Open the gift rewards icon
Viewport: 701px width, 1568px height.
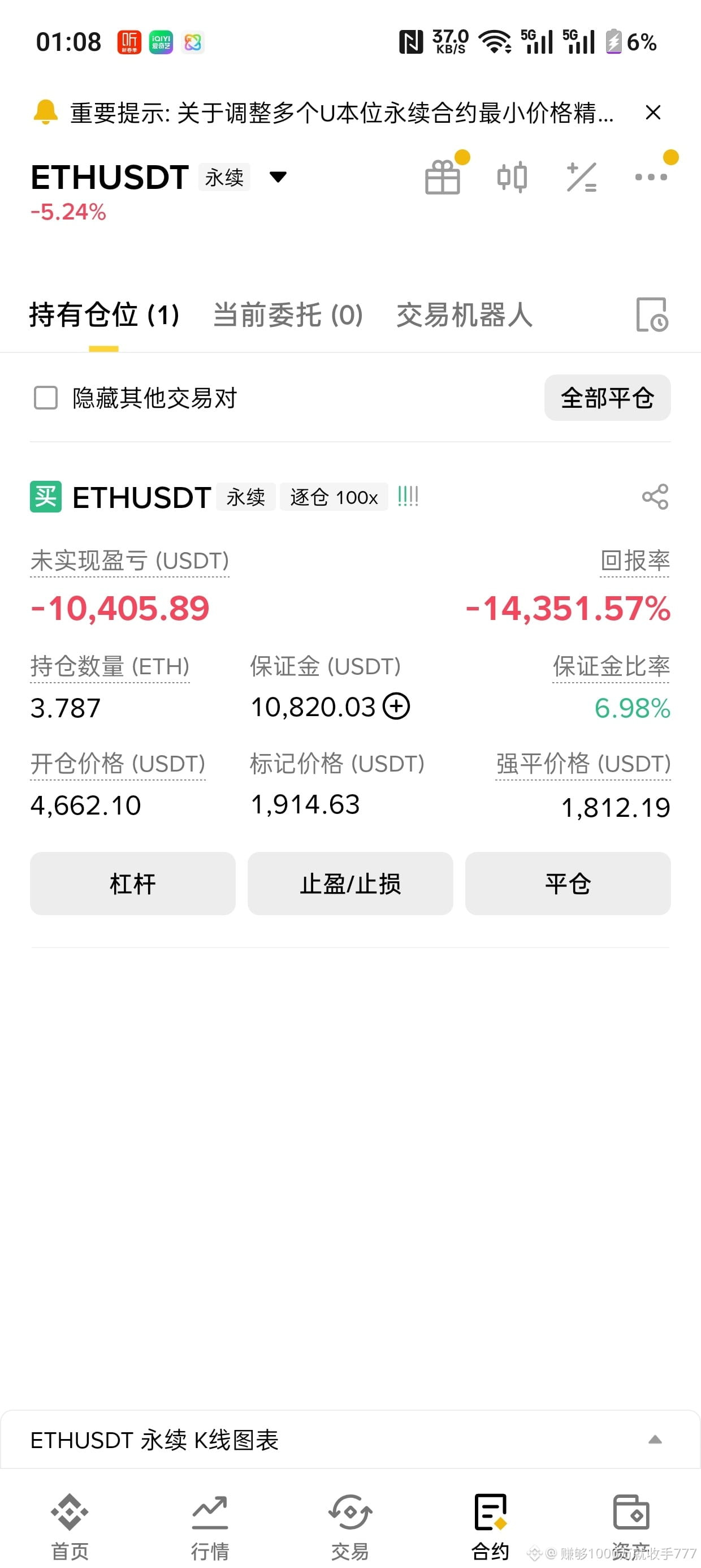443,177
